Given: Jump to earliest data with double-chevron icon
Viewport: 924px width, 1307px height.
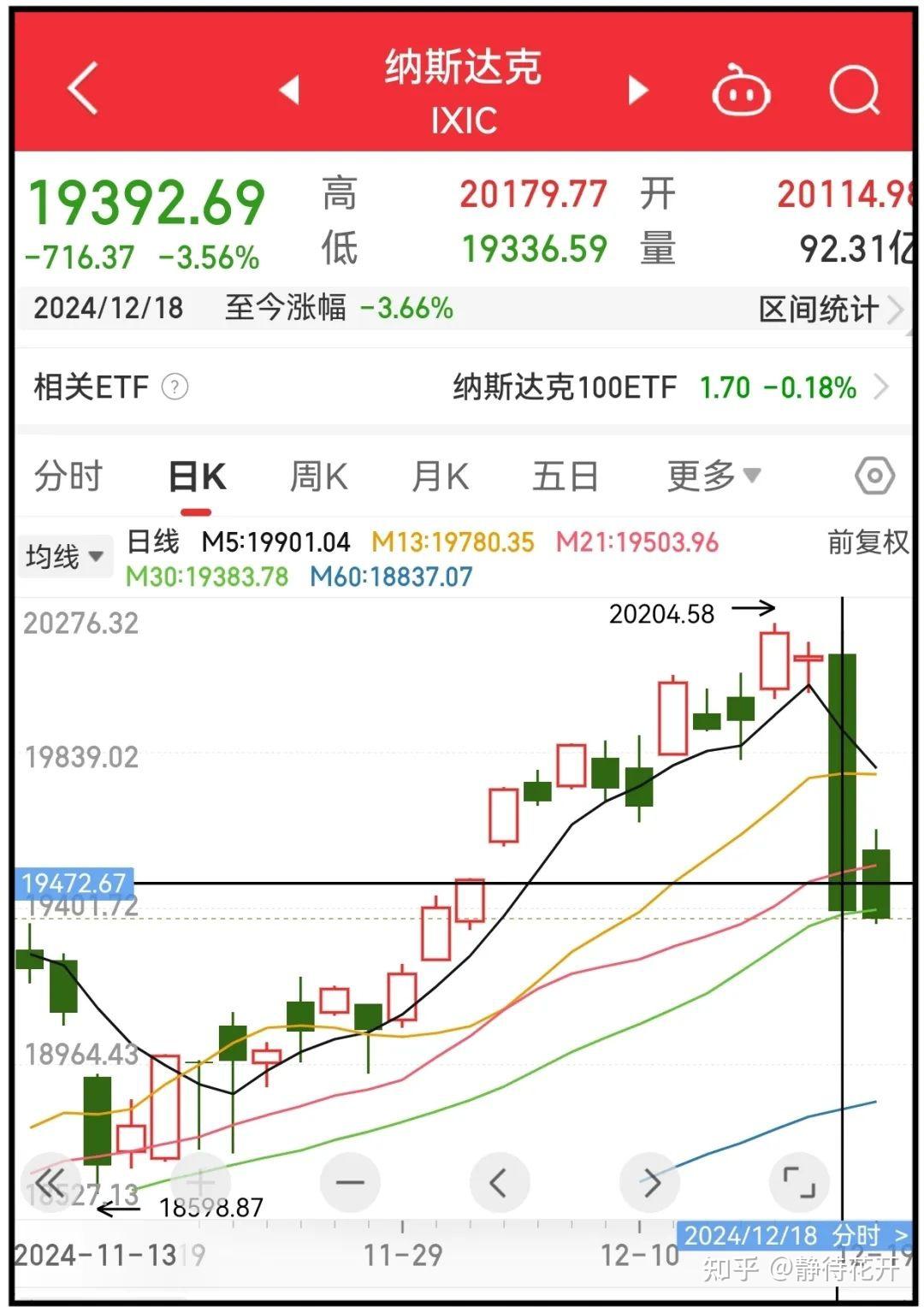Looking at the screenshot, I should click(x=51, y=1182).
